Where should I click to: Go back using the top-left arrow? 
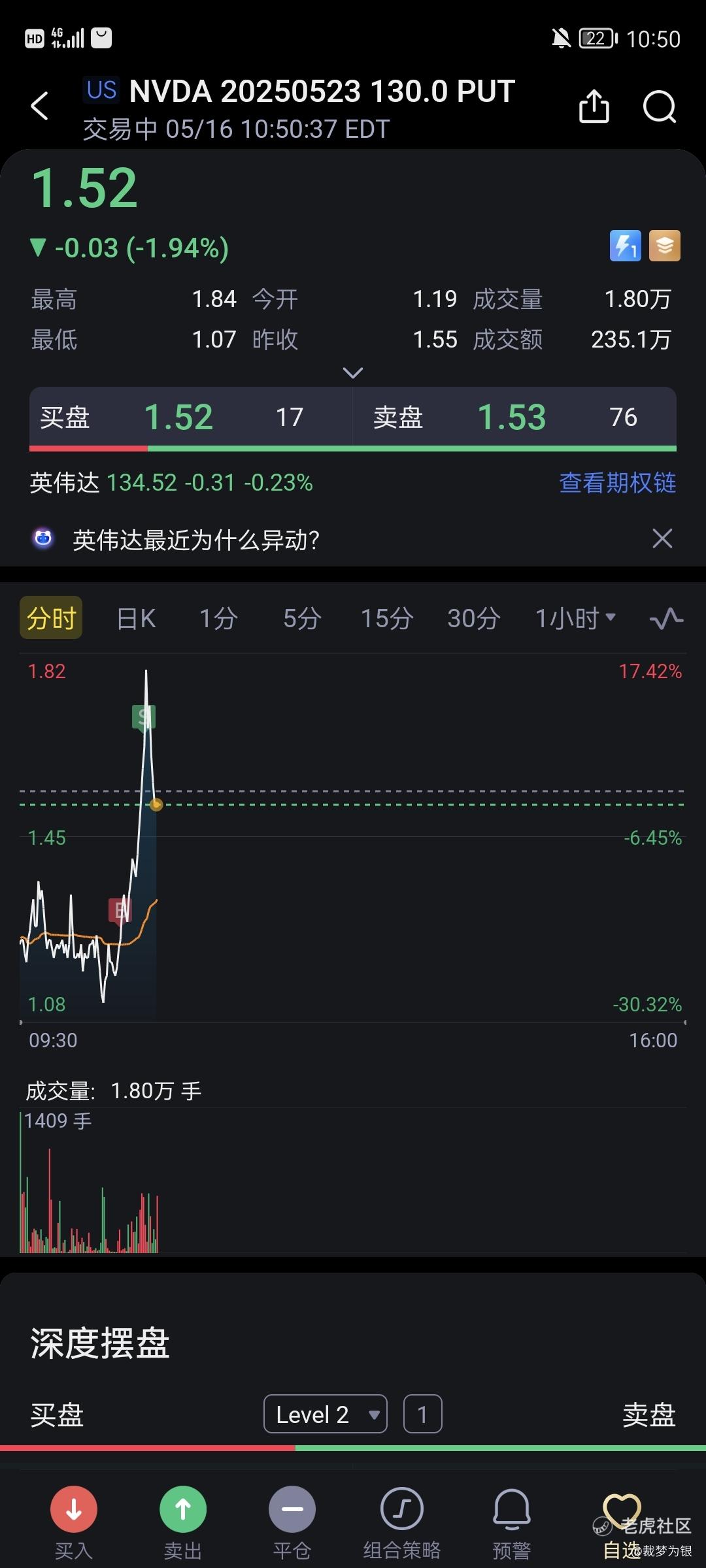(40, 106)
